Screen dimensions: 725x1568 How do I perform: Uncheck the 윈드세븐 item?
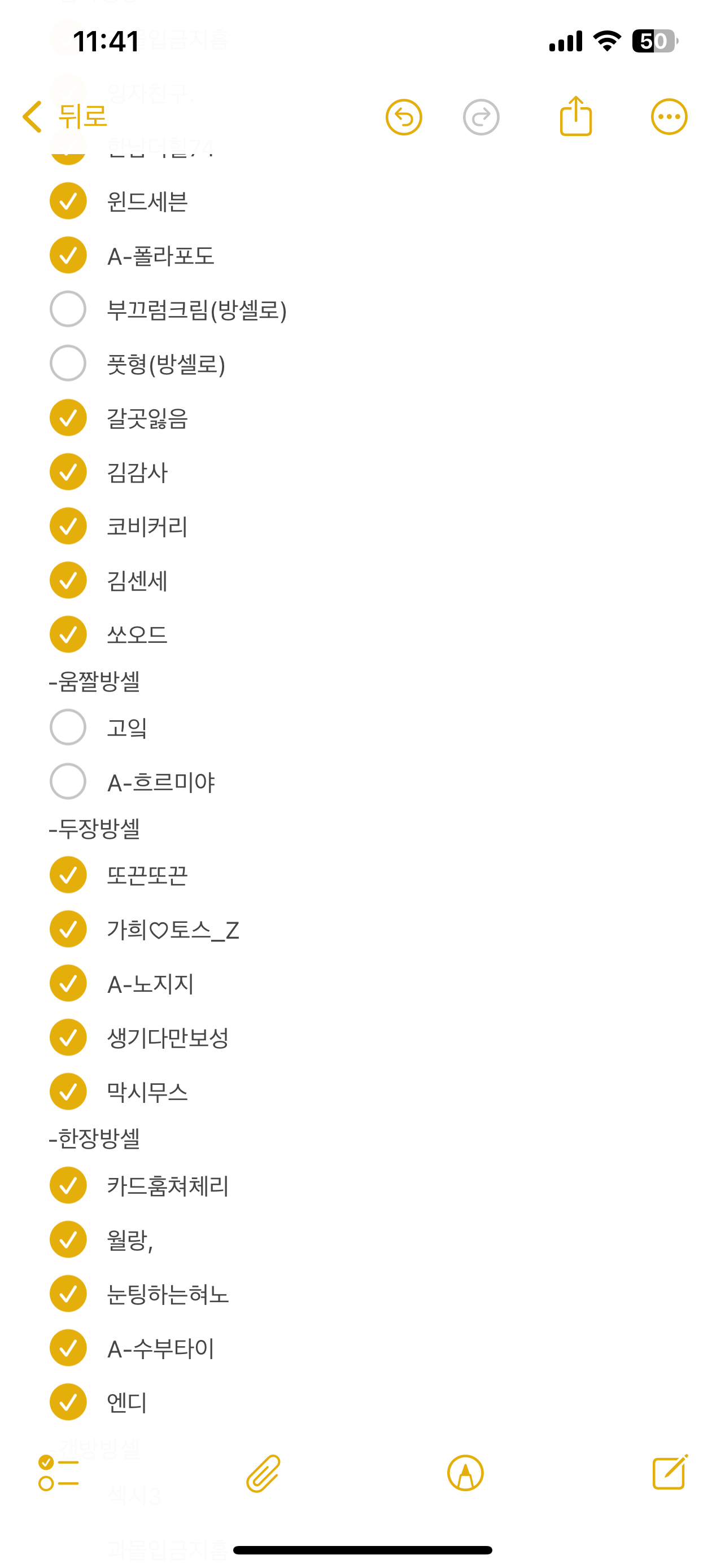[68, 201]
